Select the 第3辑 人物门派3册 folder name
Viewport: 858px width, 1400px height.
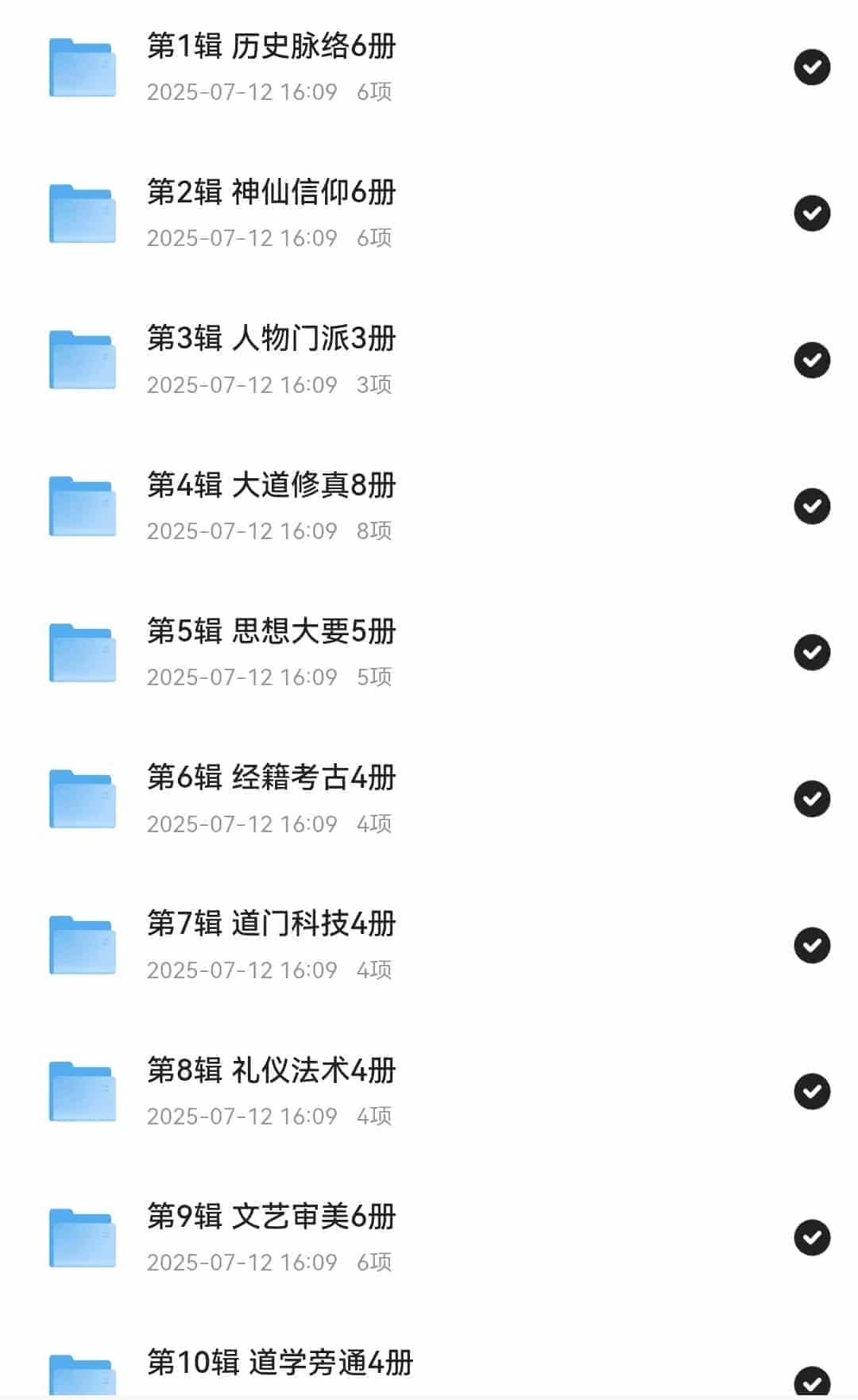(272, 339)
